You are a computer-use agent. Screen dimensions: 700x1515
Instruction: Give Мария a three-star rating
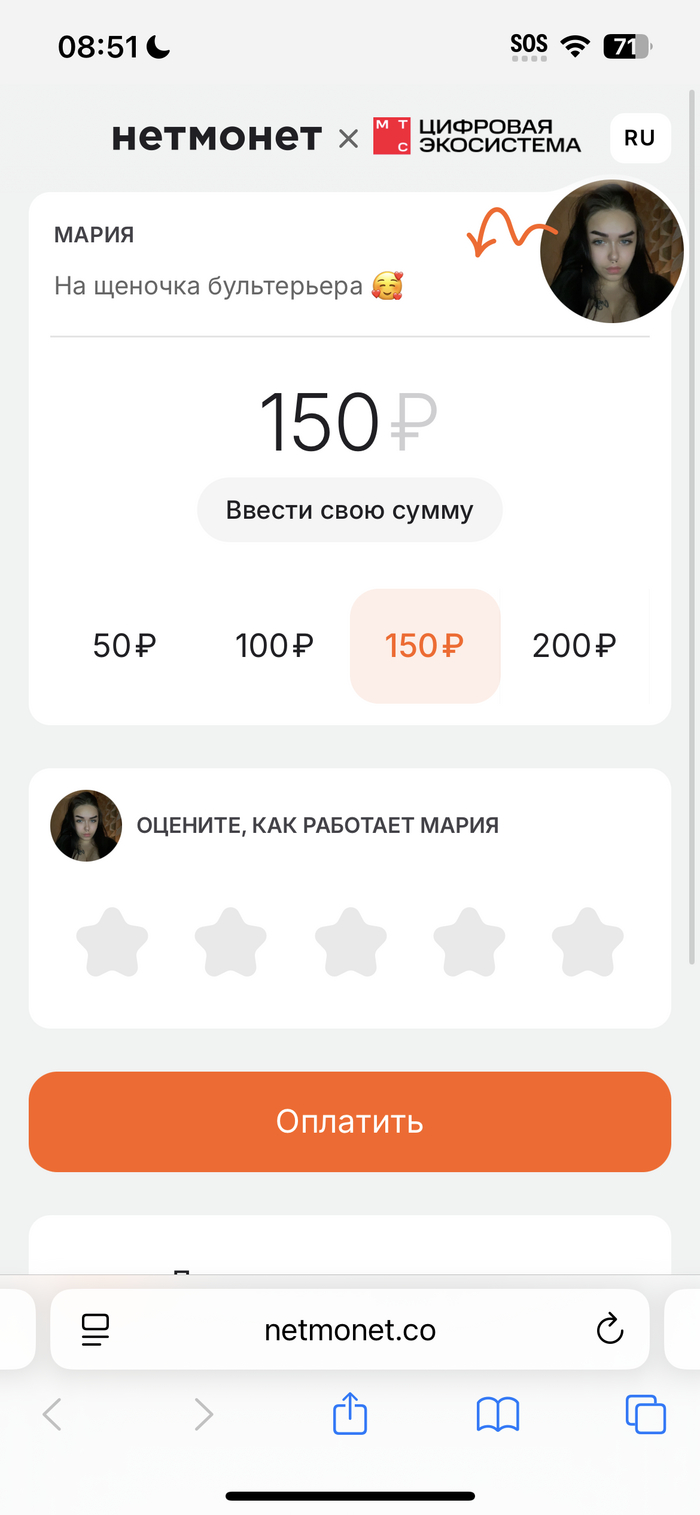tap(350, 942)
